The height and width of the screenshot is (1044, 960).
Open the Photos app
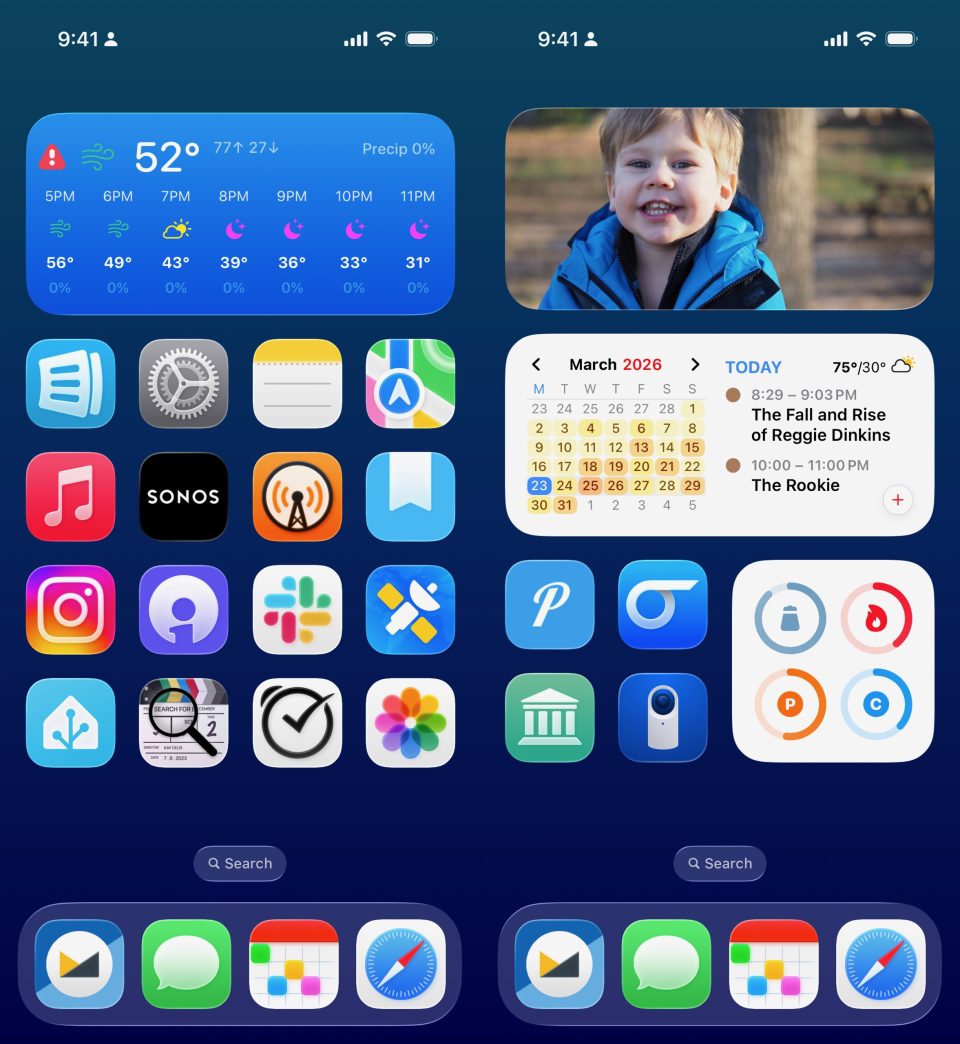410,723
